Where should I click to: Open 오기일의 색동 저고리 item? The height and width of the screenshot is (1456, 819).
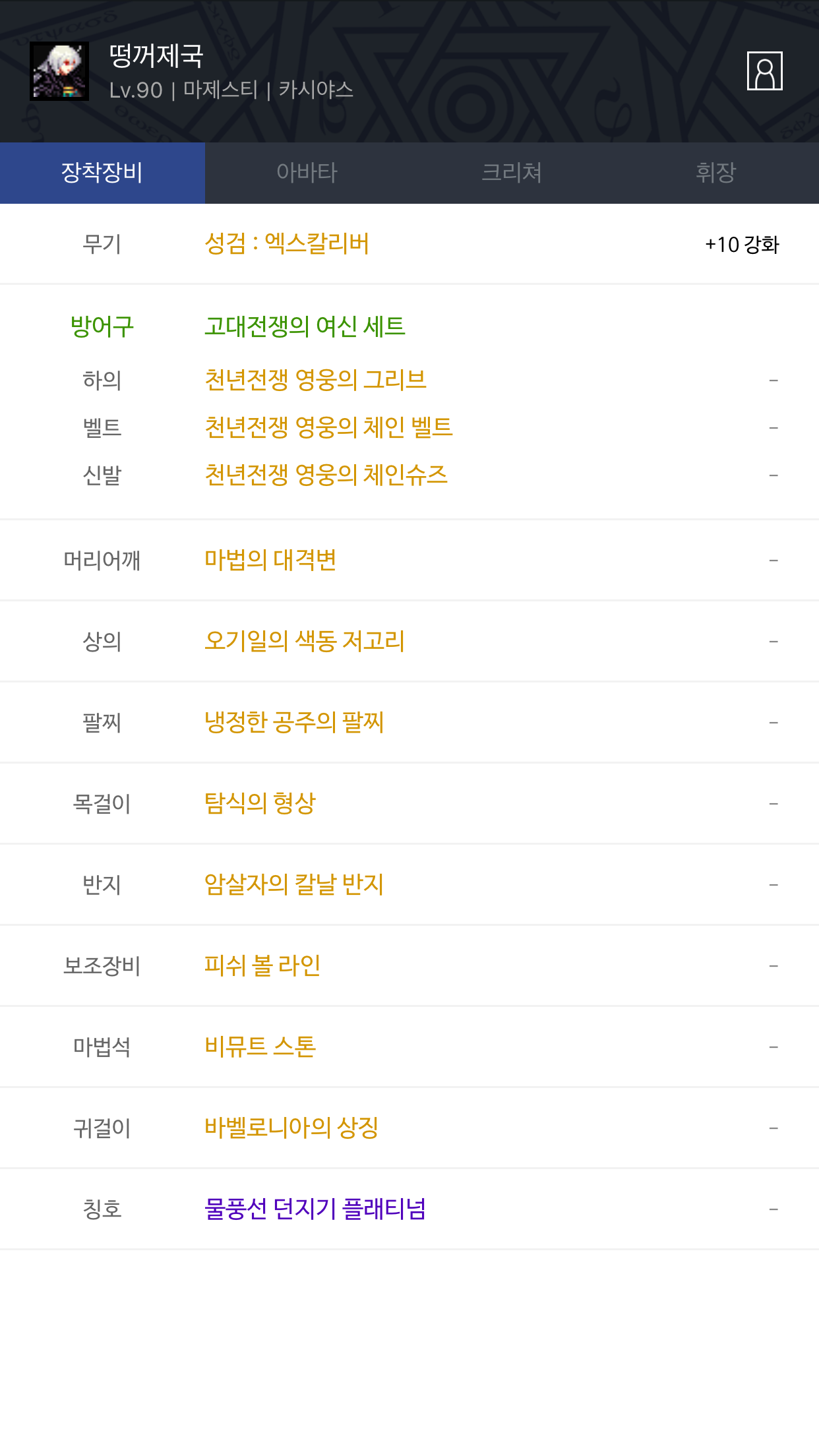tap(304, 641)
